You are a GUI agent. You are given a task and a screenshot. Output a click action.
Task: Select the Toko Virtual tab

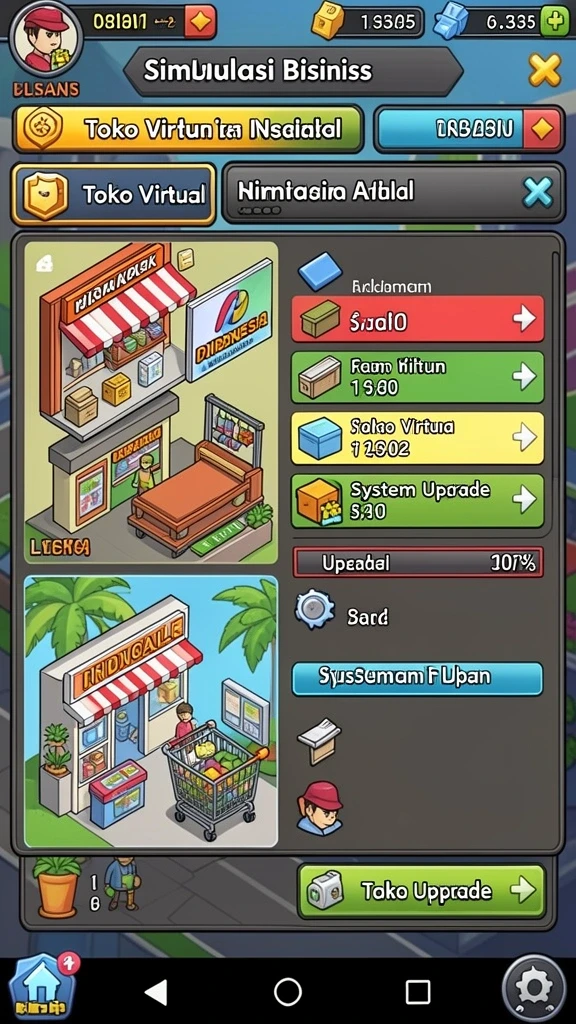click(113, 194)
